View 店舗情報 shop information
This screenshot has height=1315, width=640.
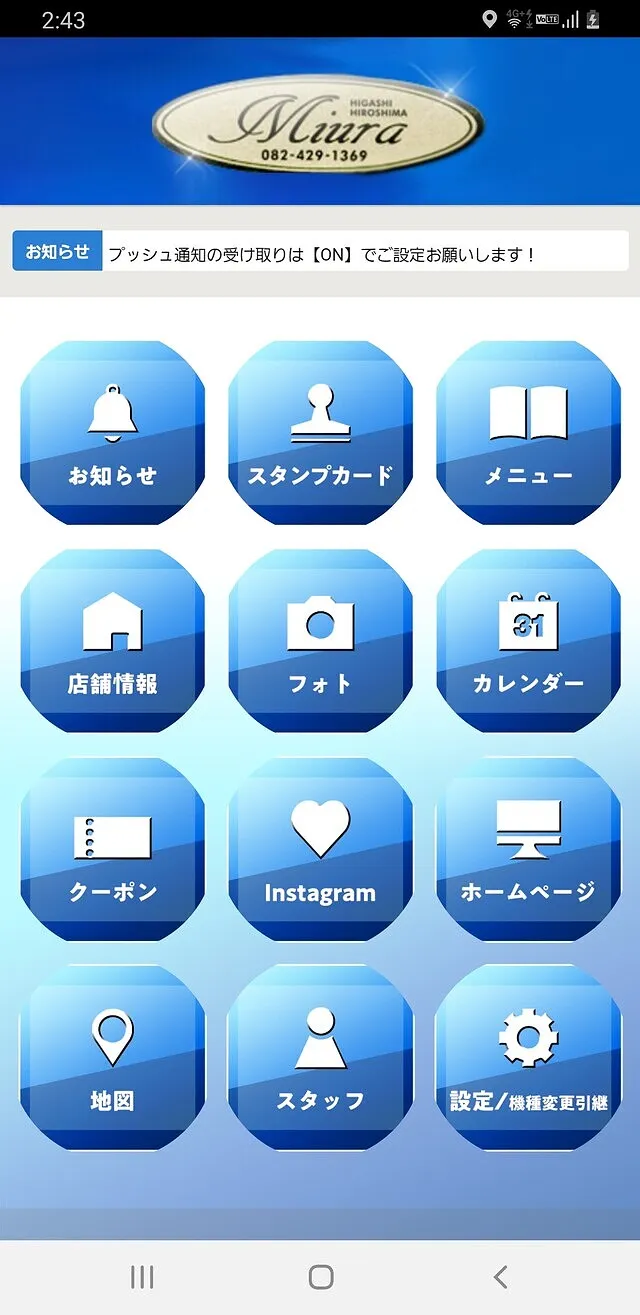[112, 641]
